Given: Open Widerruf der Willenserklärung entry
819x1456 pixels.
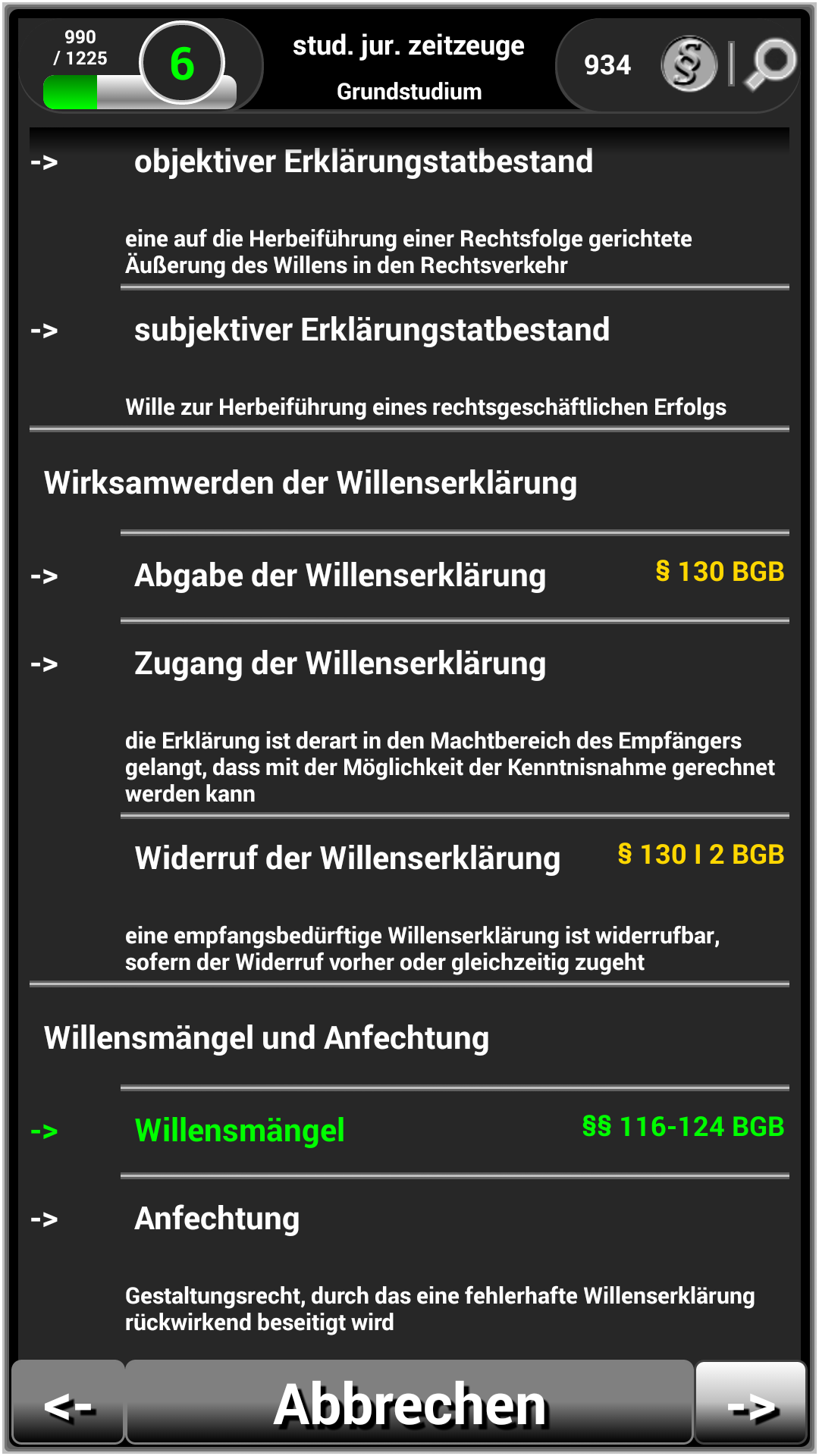Looking at the screenshot, I should pyautogui.click(x=409, y=901).
